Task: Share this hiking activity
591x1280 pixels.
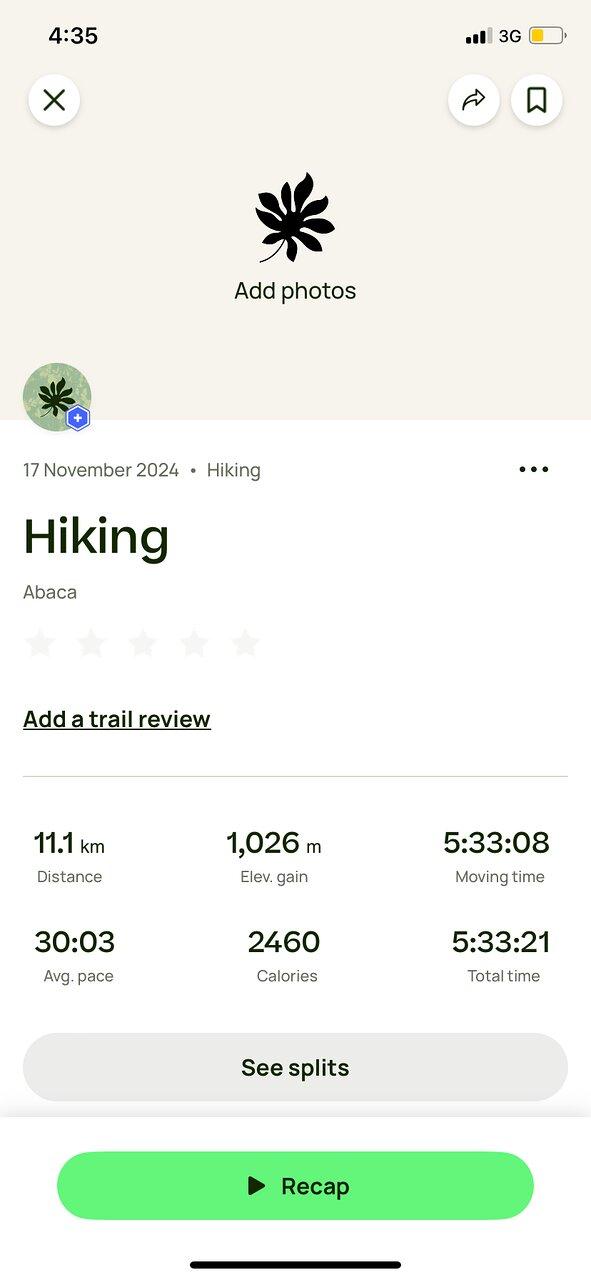Action: [x=474, y=100]
